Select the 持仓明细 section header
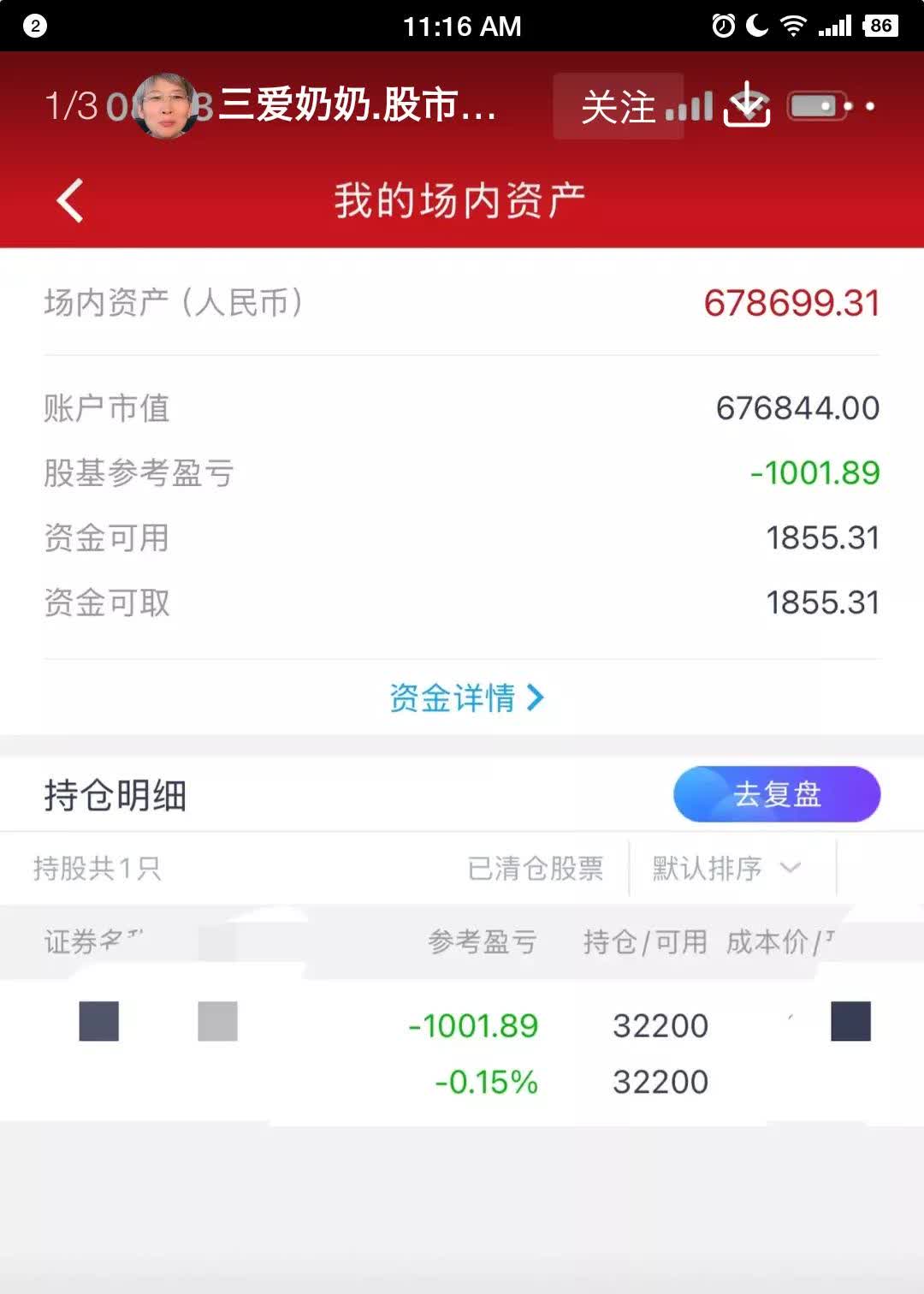Viewport: 924px width, 1294px height. pos(114,793)
